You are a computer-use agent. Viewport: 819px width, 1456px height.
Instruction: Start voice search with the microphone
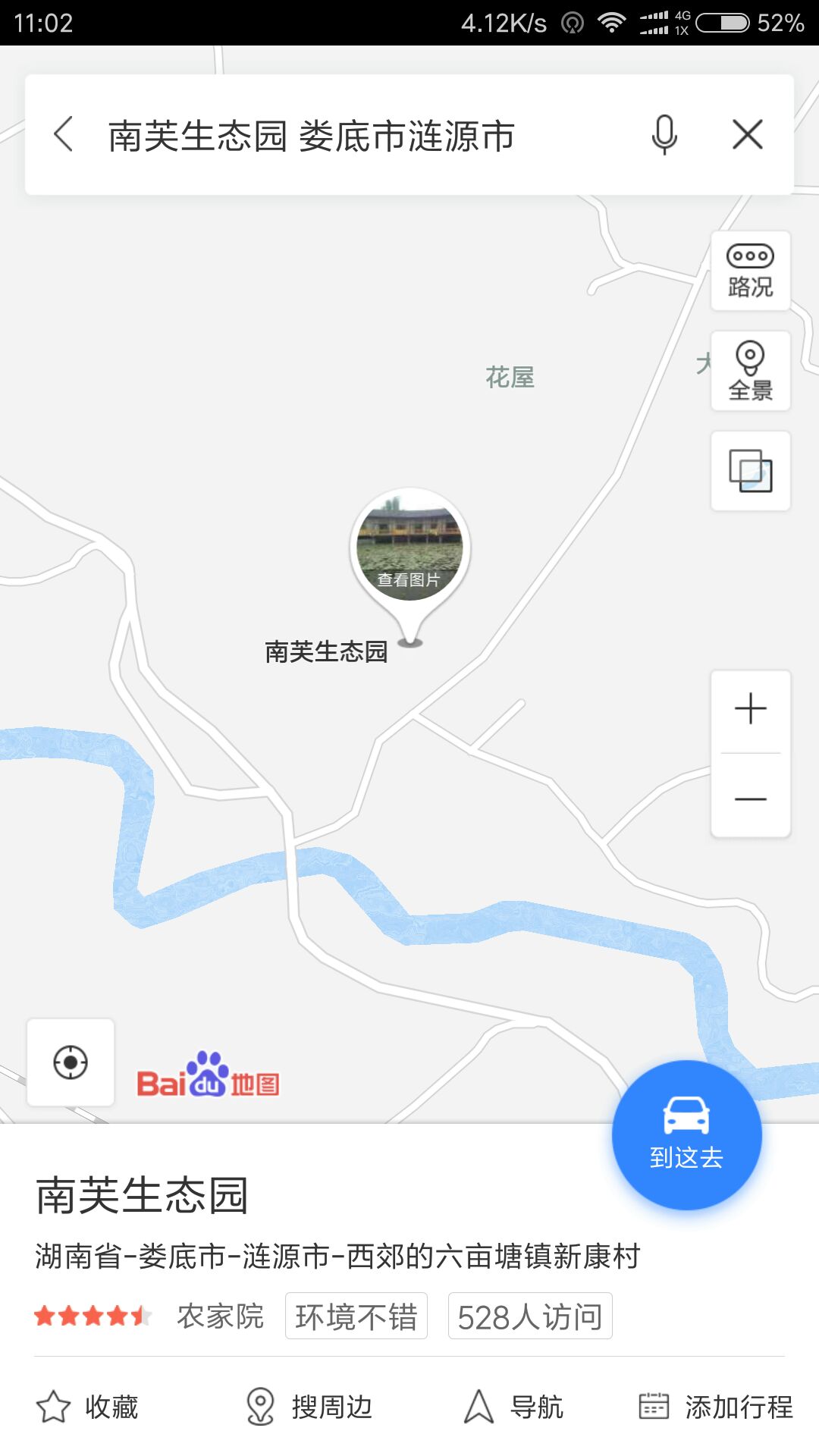[x=664, y=135]
